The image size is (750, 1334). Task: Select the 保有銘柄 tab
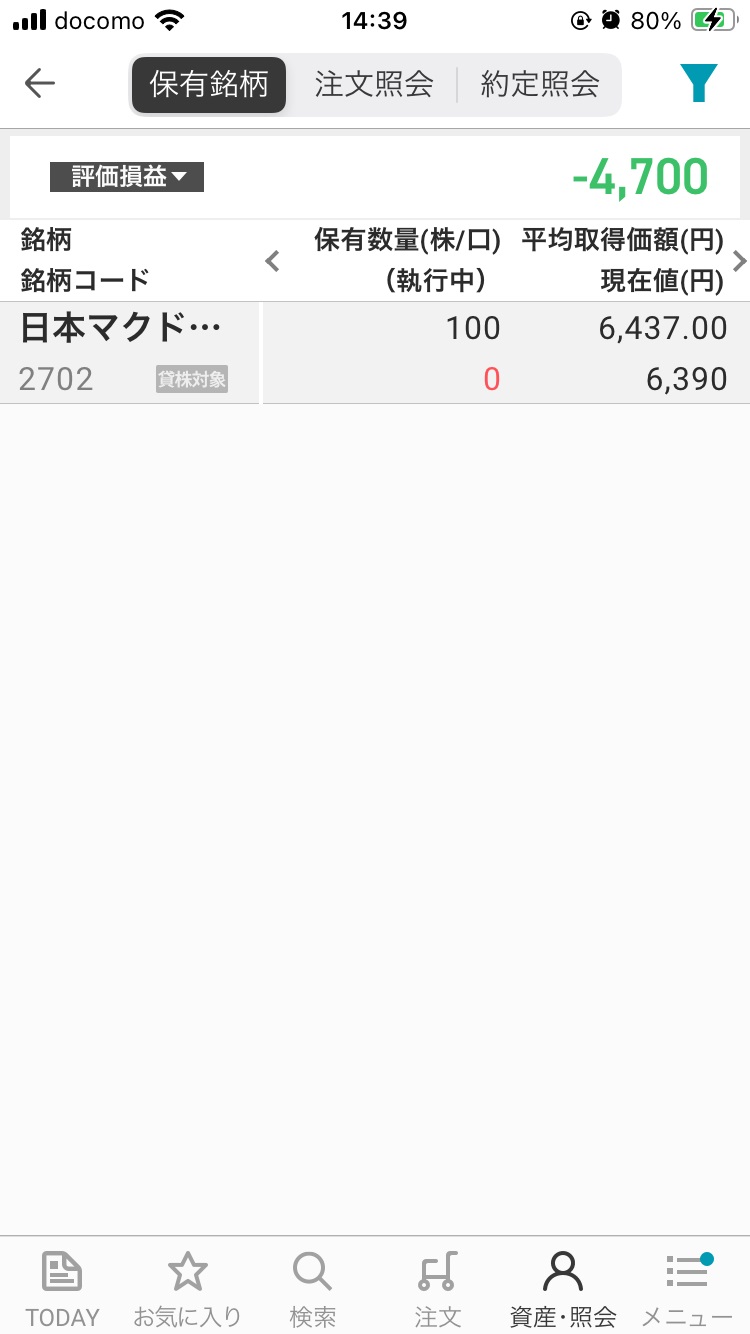point(209,85)
